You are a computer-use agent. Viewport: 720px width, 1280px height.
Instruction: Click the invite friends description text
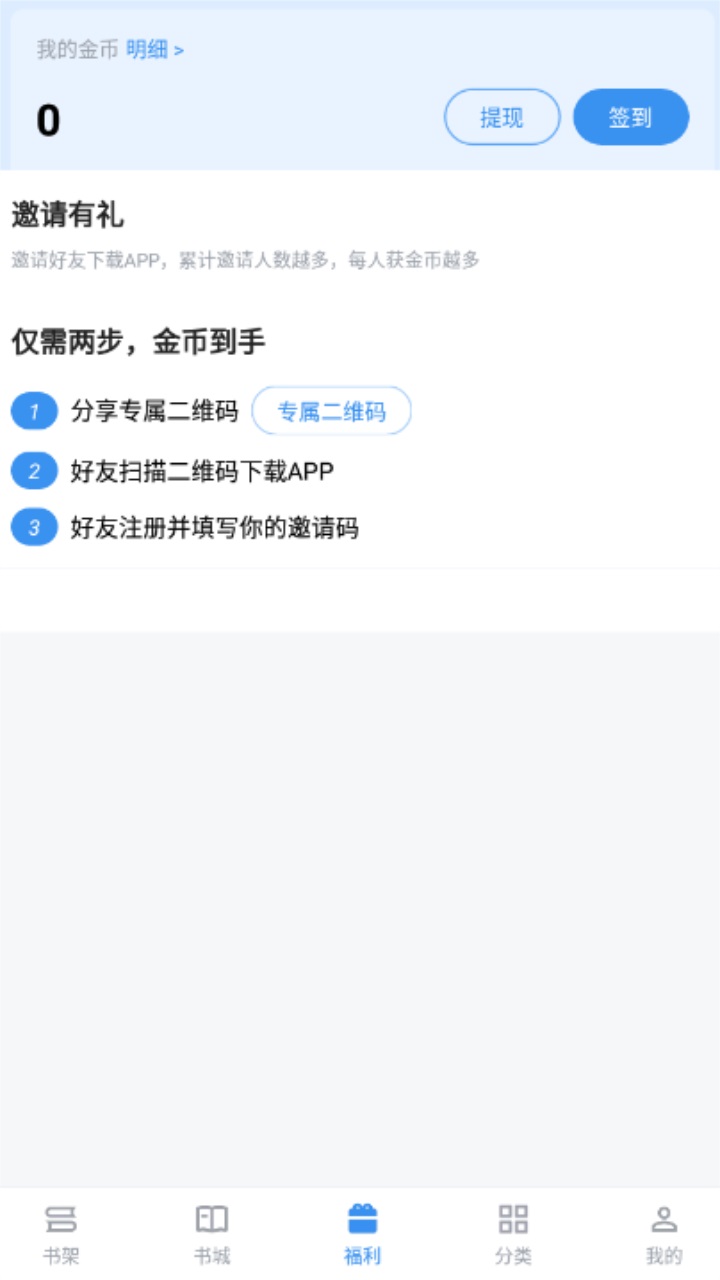(247, 260)
